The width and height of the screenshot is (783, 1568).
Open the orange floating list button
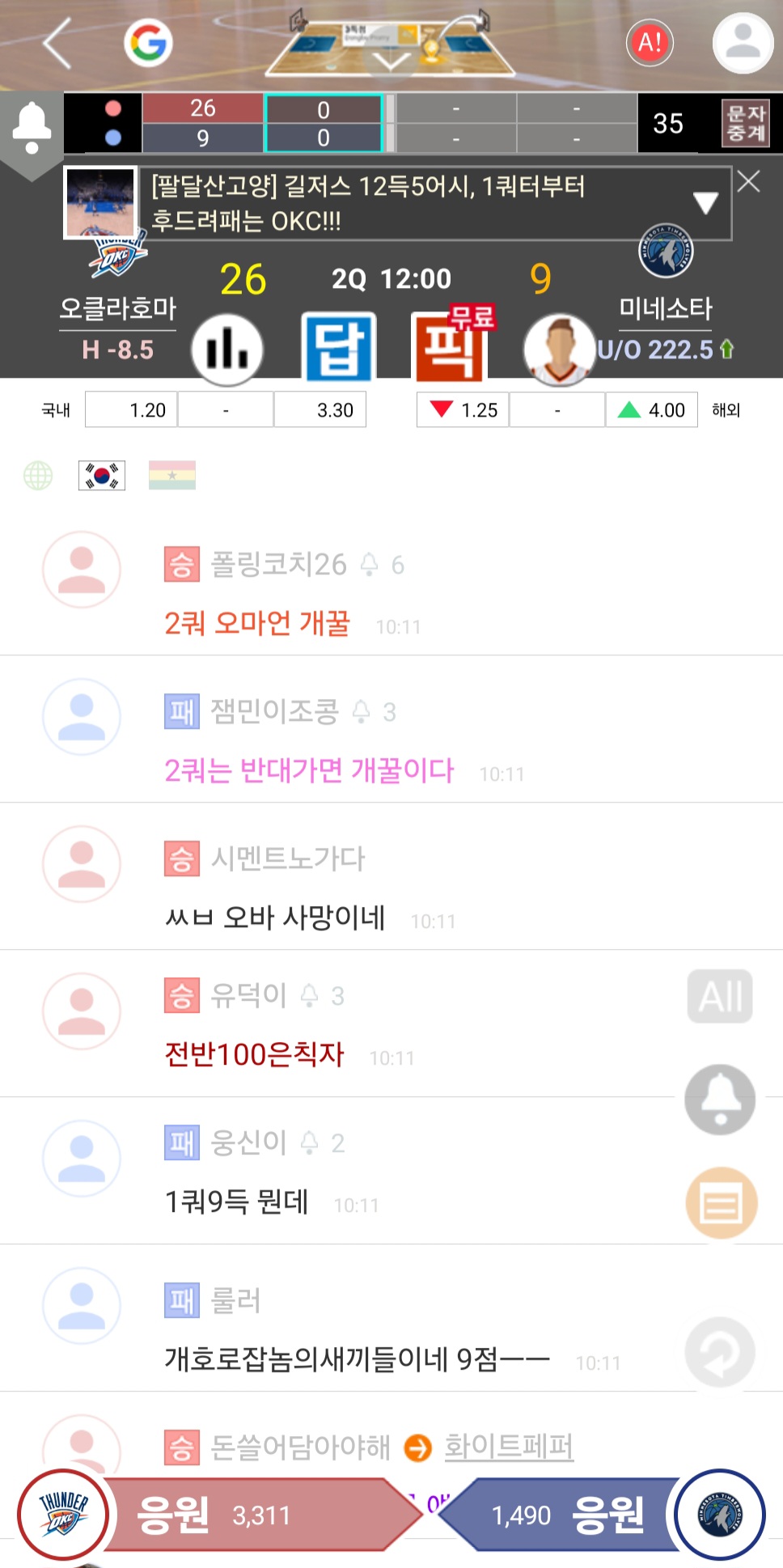[722, 1203]
